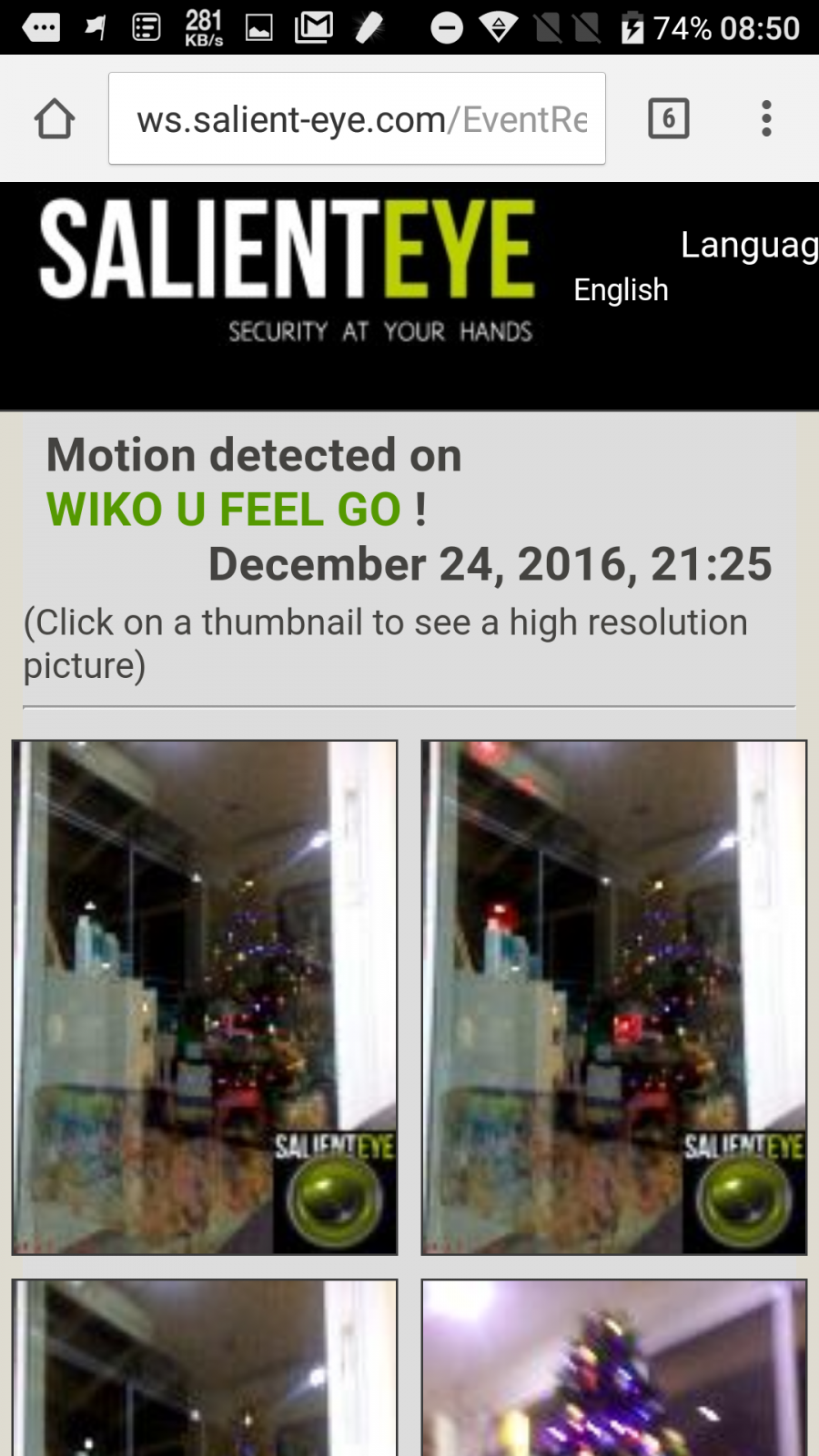Select the ws.salient-eye.com address bar

tap(357, 118)
